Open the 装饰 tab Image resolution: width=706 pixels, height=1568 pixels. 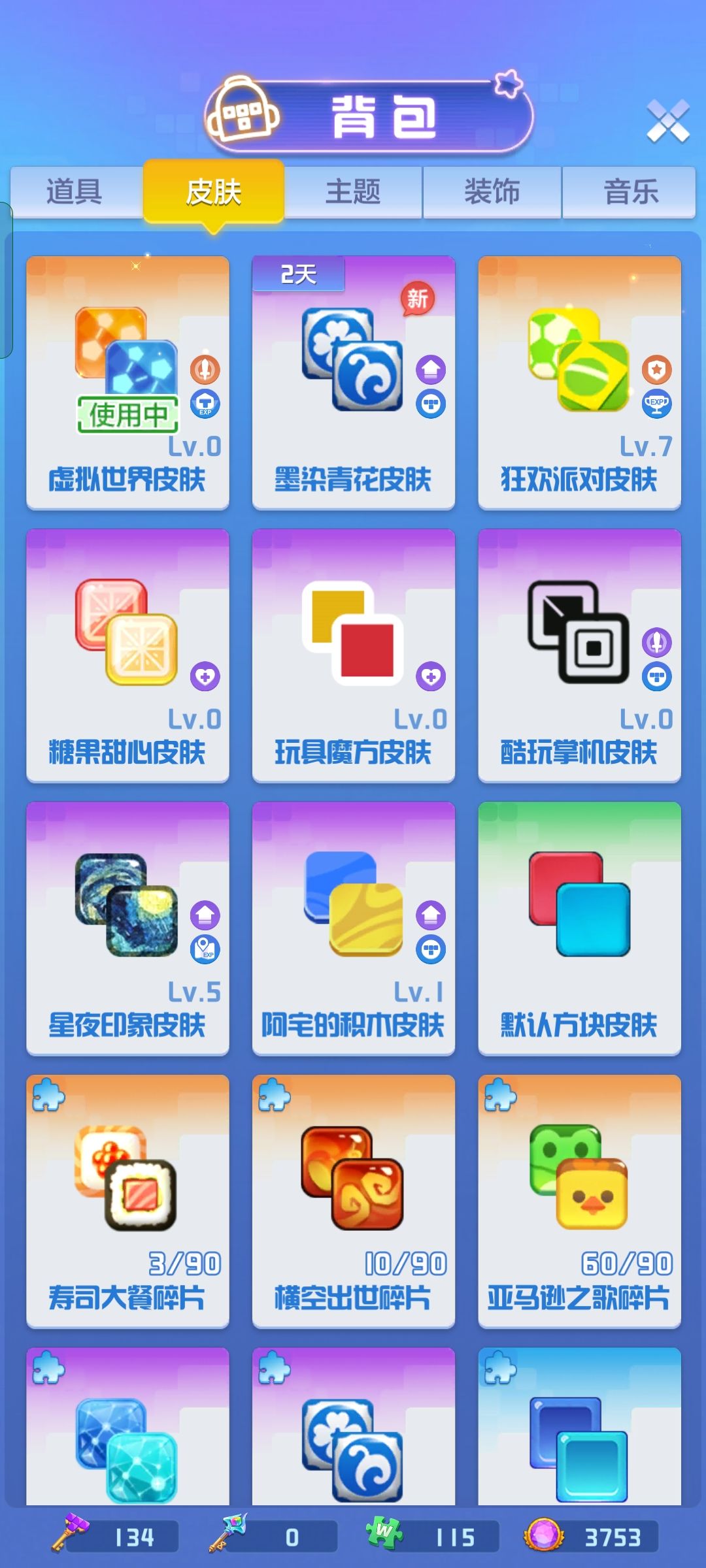492,192
